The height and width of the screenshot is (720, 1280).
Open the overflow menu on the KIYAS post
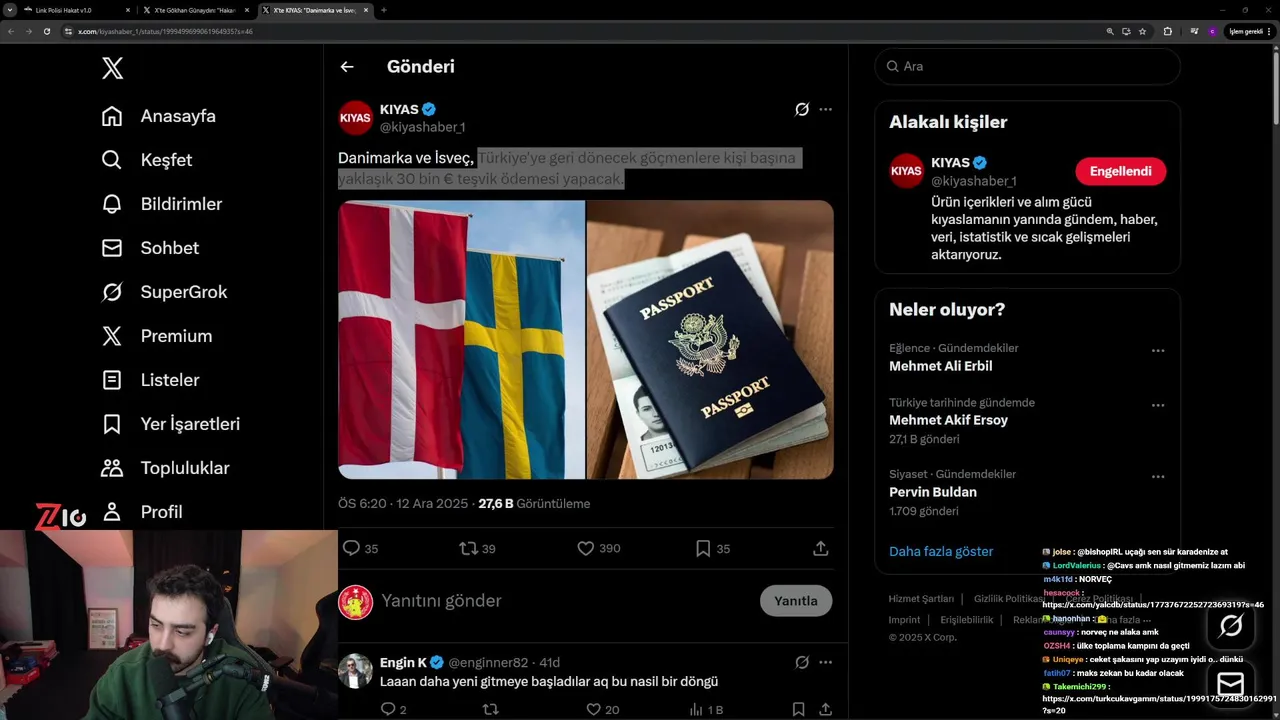pos(825,109)
